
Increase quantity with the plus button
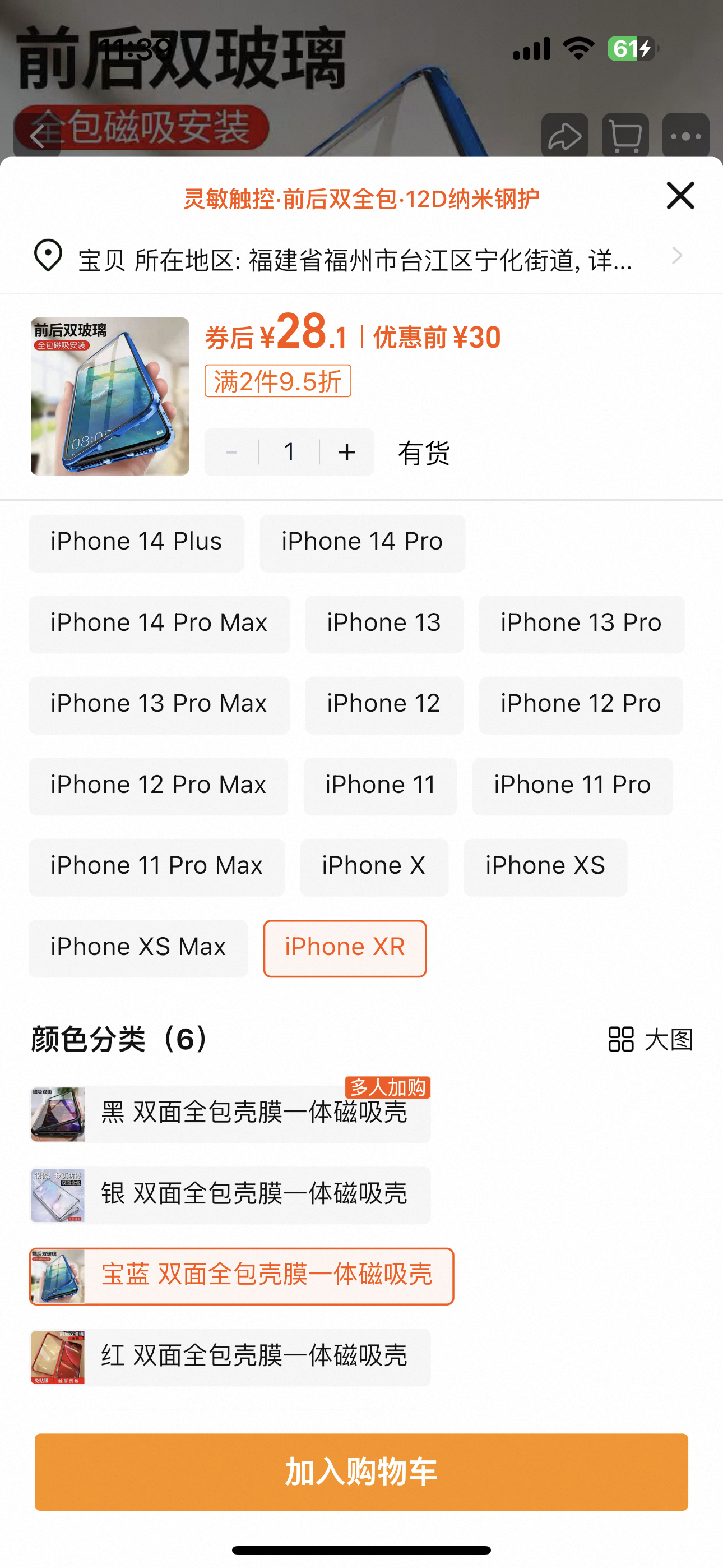tap(347, 452)
